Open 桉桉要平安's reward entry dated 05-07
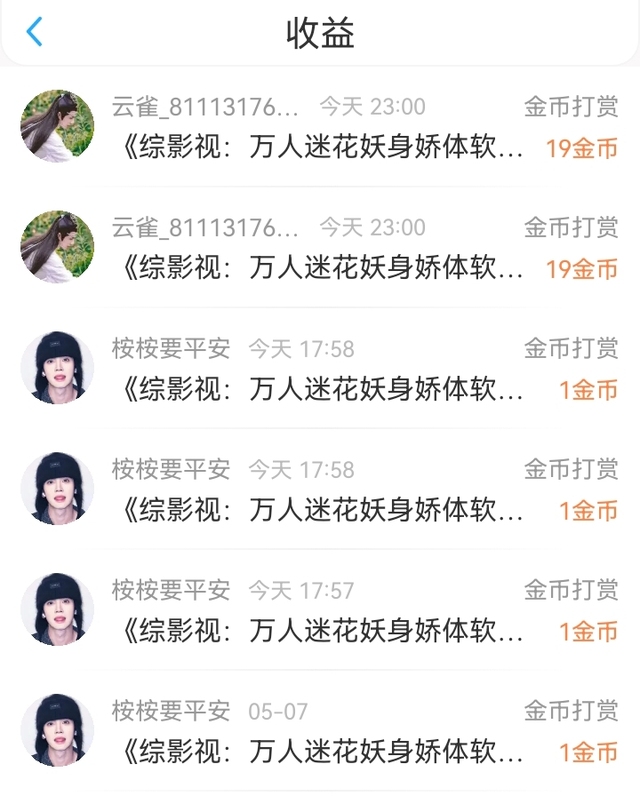This screenshot has height=804, width=640. click(x=320, y=731)
